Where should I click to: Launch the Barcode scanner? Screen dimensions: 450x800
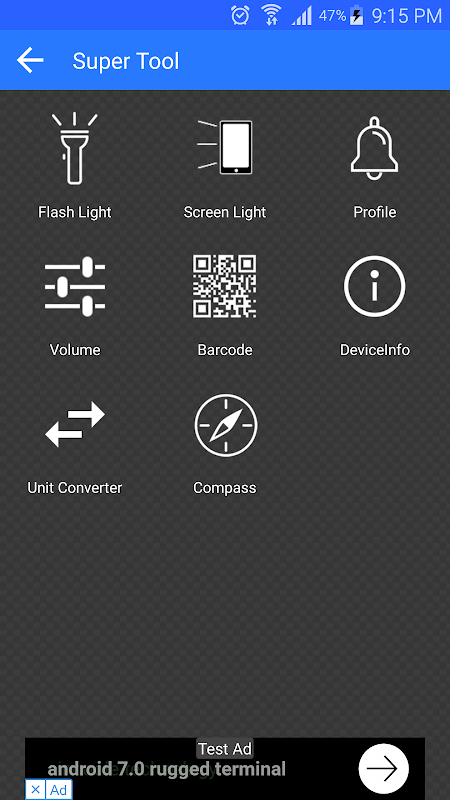coord(224,306)
